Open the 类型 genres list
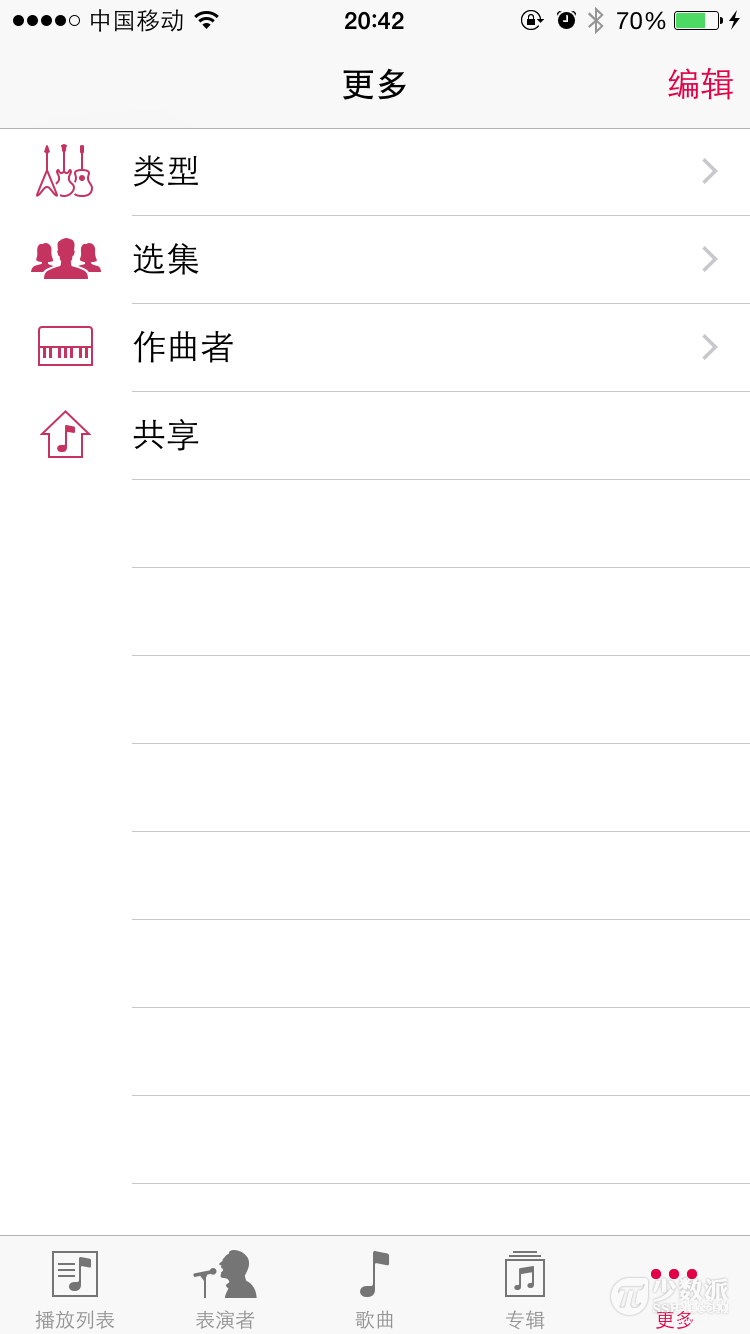Image resolution: width=750 pixels, height=1334 pixels. (x=375, y=172)
